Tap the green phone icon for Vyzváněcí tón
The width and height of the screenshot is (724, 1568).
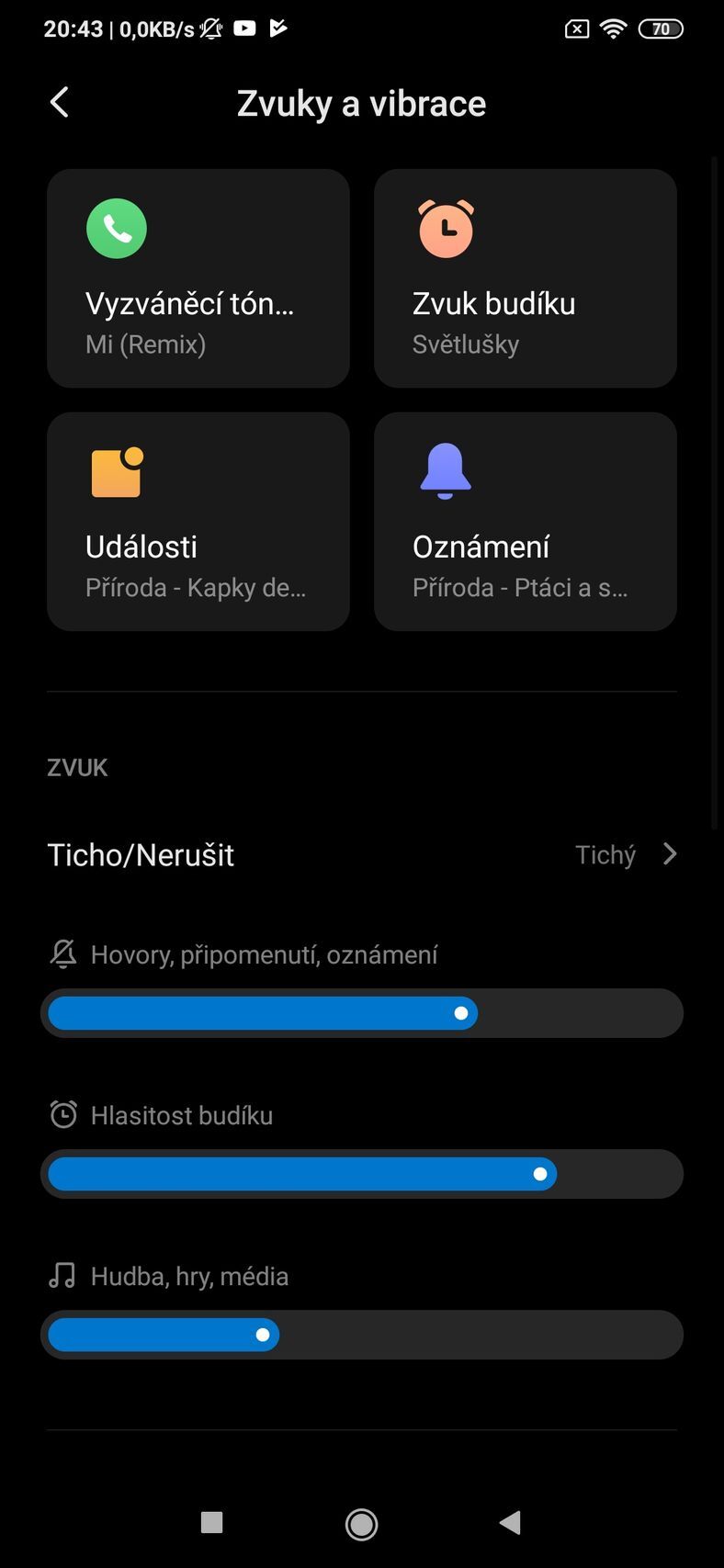(x=116, y=228)
